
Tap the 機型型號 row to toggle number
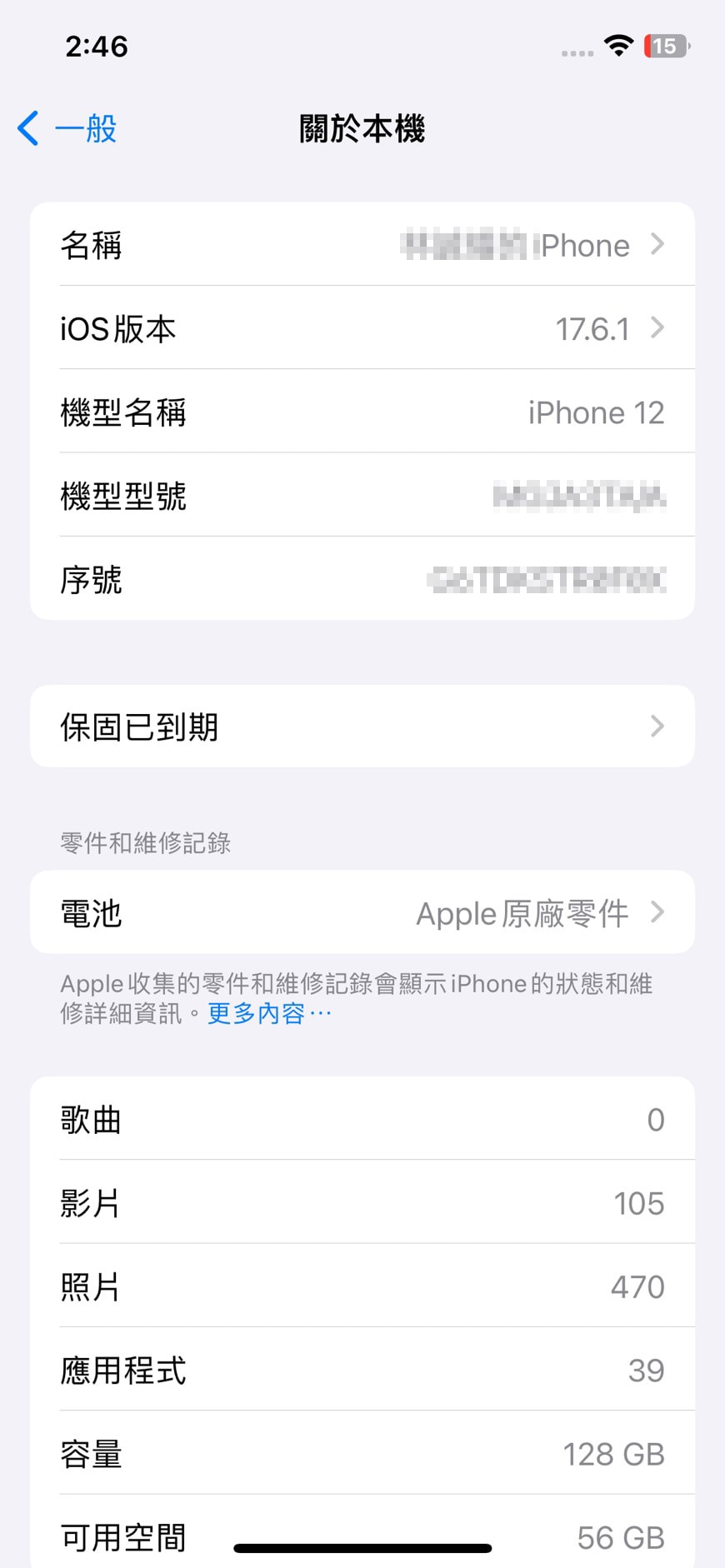click(x=362, y=495)
